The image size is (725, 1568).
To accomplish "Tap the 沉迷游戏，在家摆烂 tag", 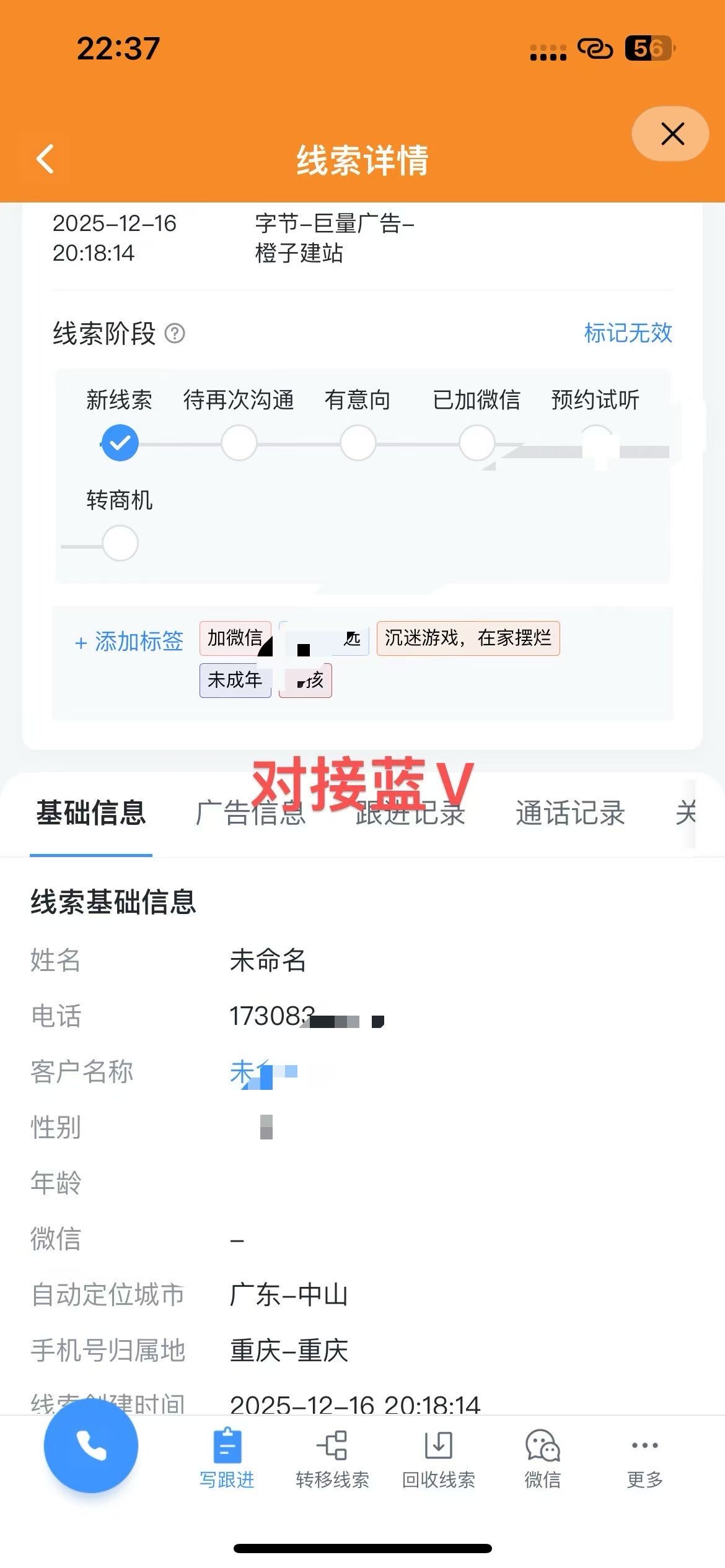I will pyautogui.click(x=468, y=638).
